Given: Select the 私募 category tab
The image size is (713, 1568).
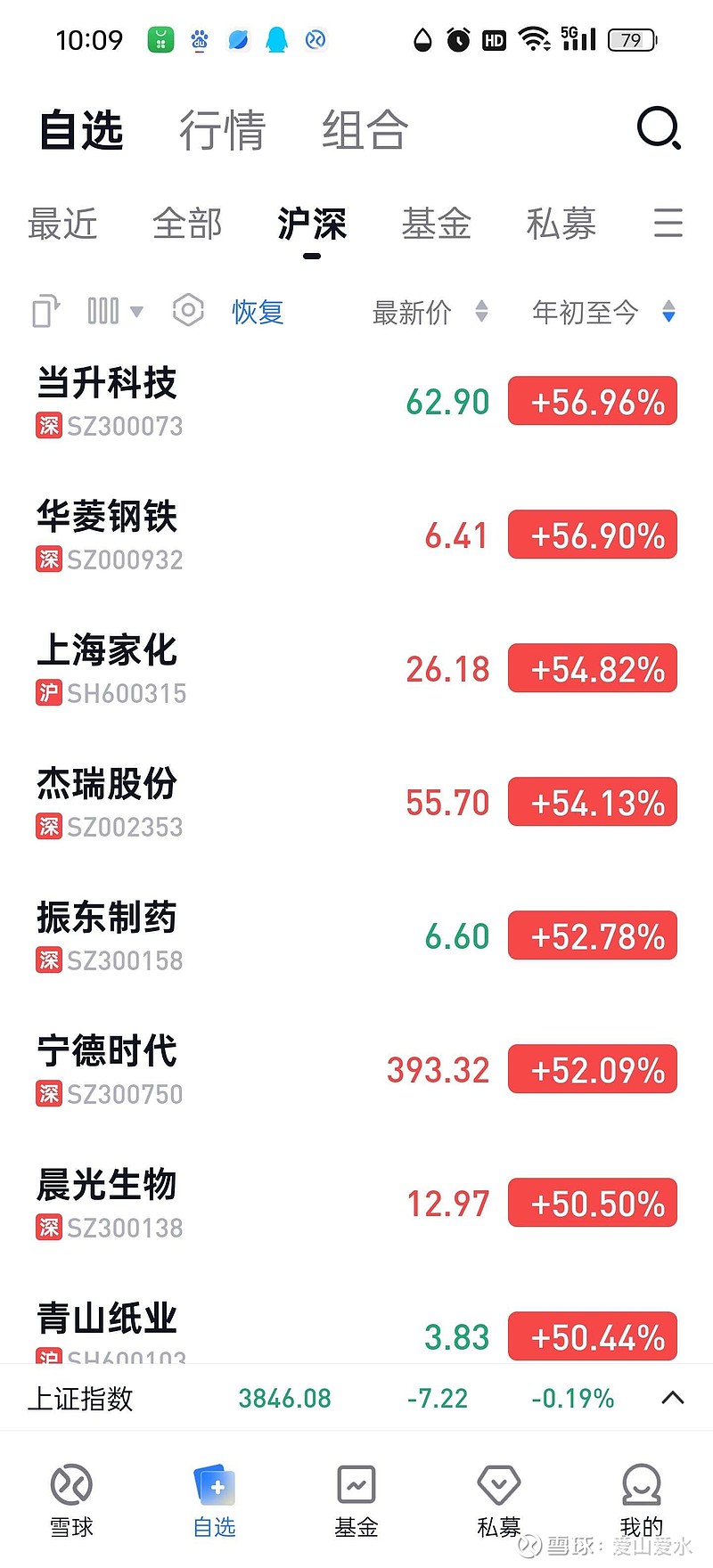Looking at the screenshot, I should click(x=561, y=224).
